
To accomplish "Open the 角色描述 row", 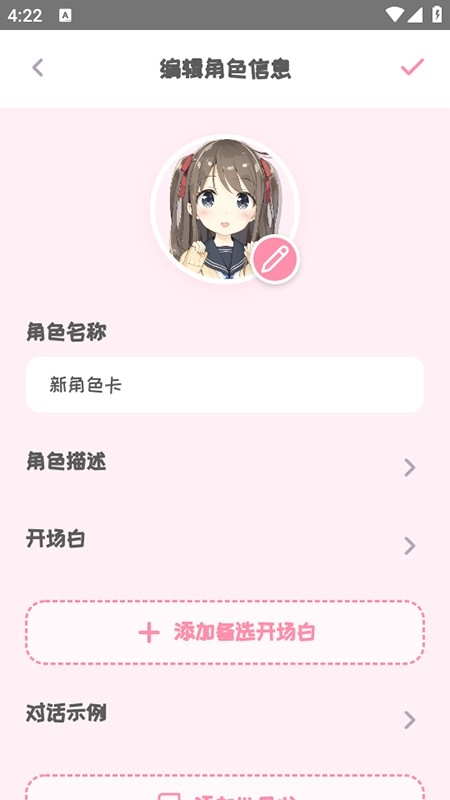I will (225, 466).
